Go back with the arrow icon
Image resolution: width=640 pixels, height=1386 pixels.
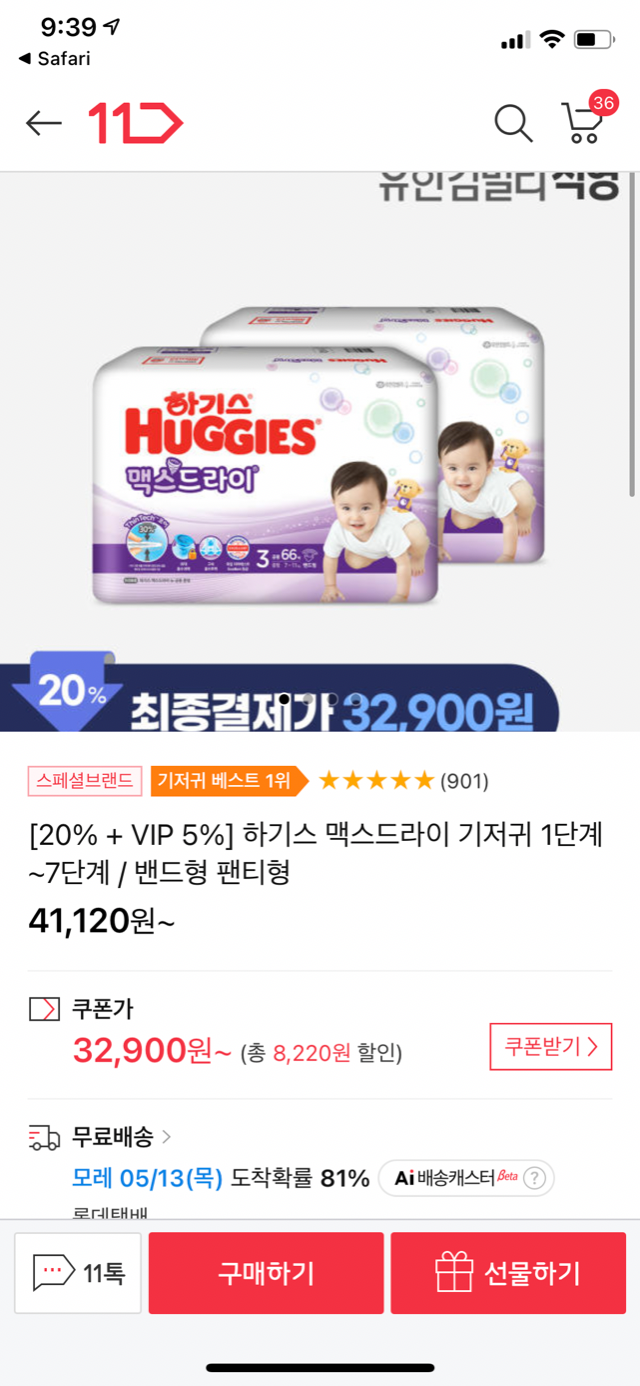(44, 123)
